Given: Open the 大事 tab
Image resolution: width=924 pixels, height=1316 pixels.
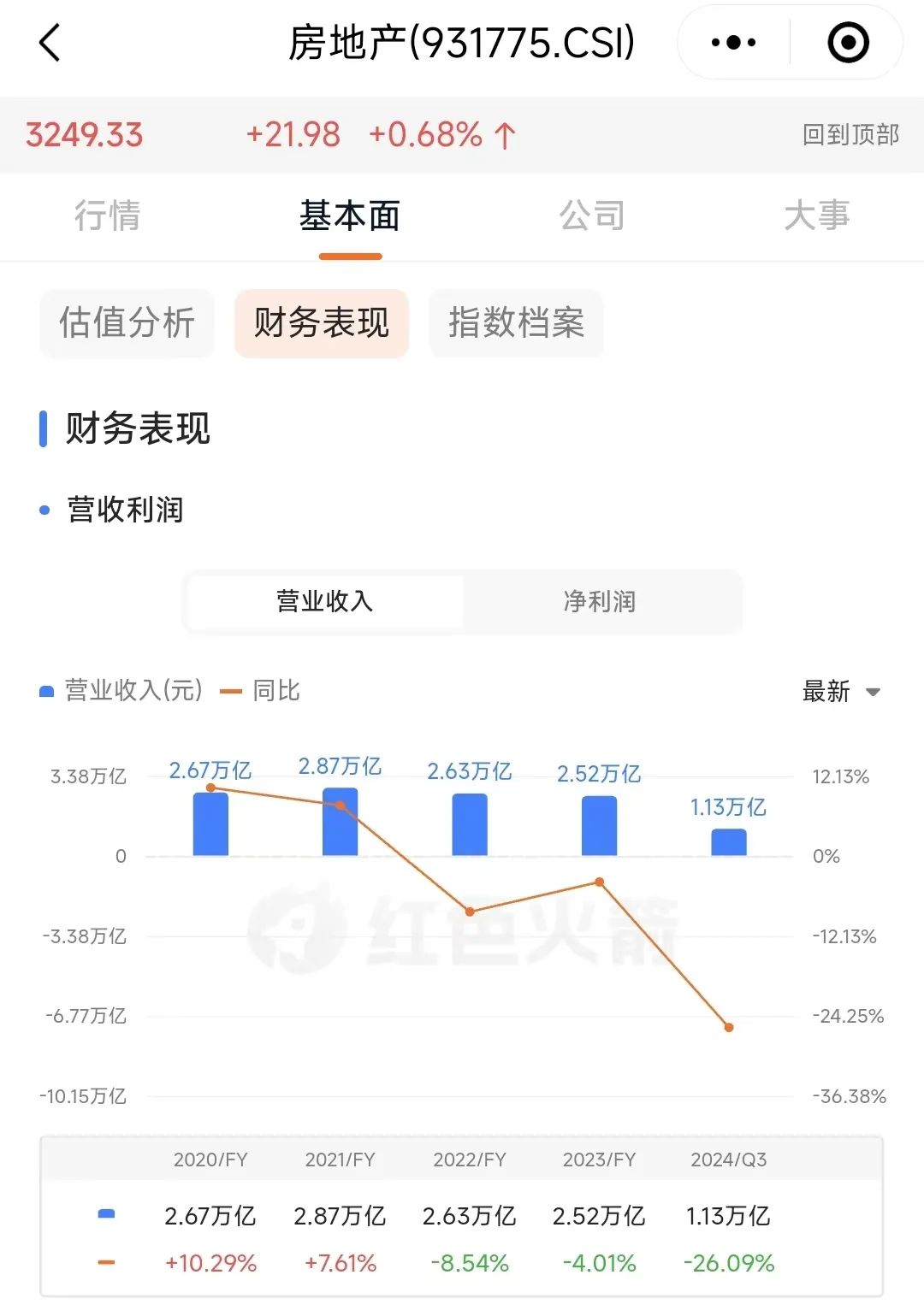Looking at the screenshot, I should click(x=816, y=215).
